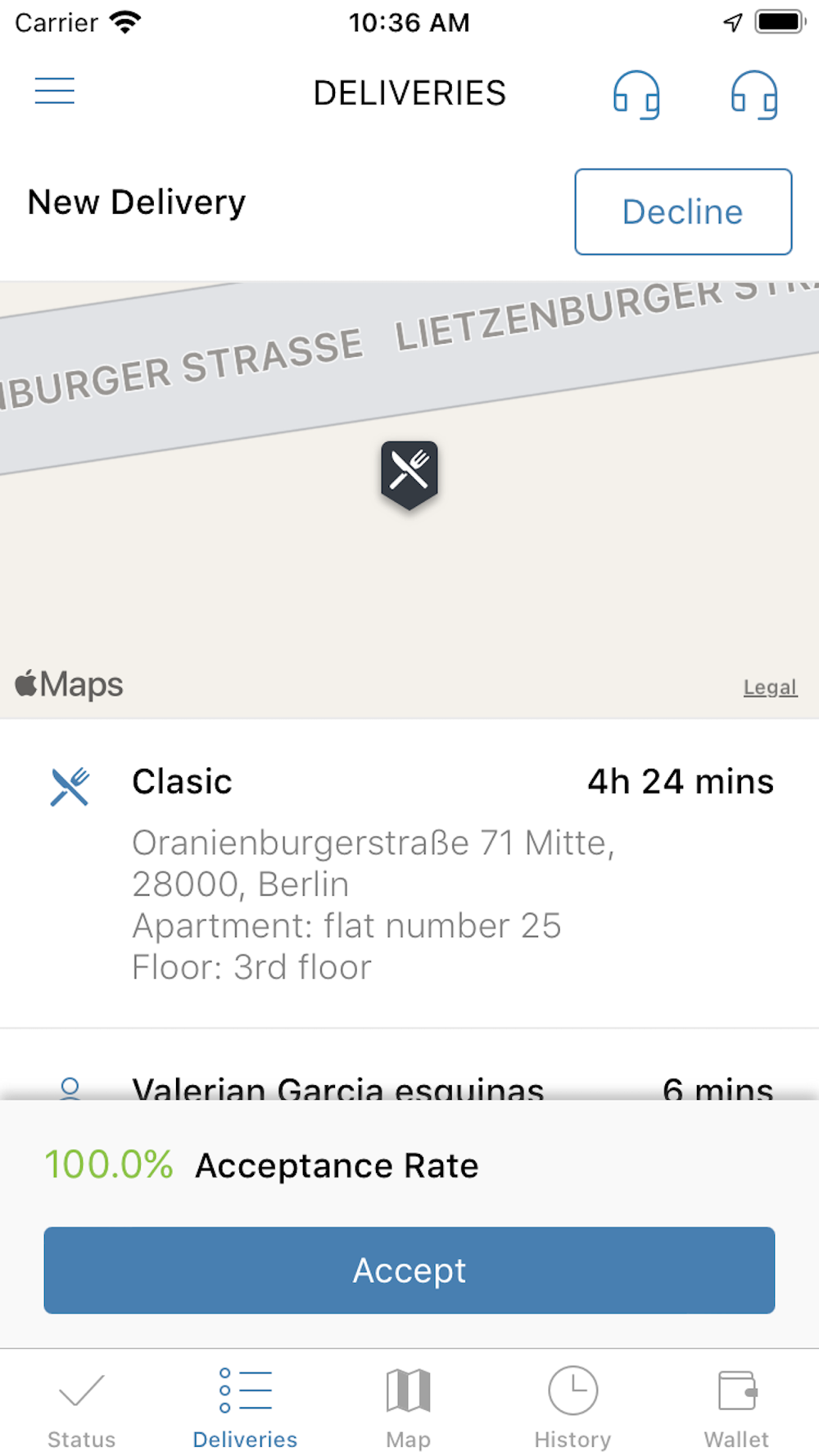Tap the restaurant pin on the map
This screenshot has height=1456, width=819.
(x=409, y=475)
